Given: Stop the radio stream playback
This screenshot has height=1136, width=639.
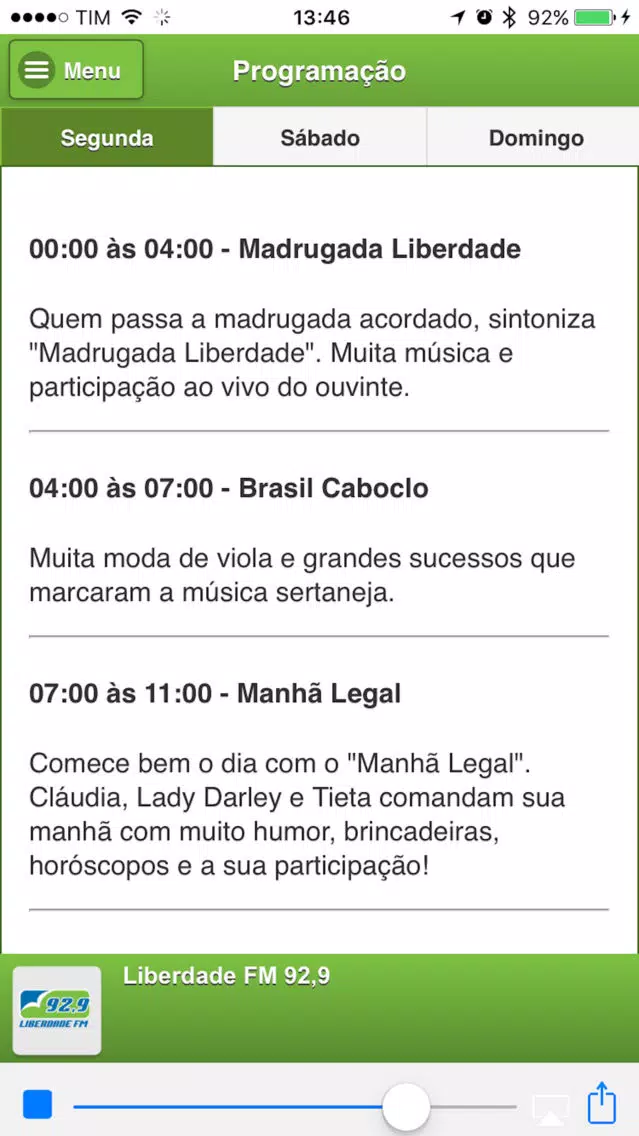Looking at the screenshot, I should click(x=37, y=1105).
